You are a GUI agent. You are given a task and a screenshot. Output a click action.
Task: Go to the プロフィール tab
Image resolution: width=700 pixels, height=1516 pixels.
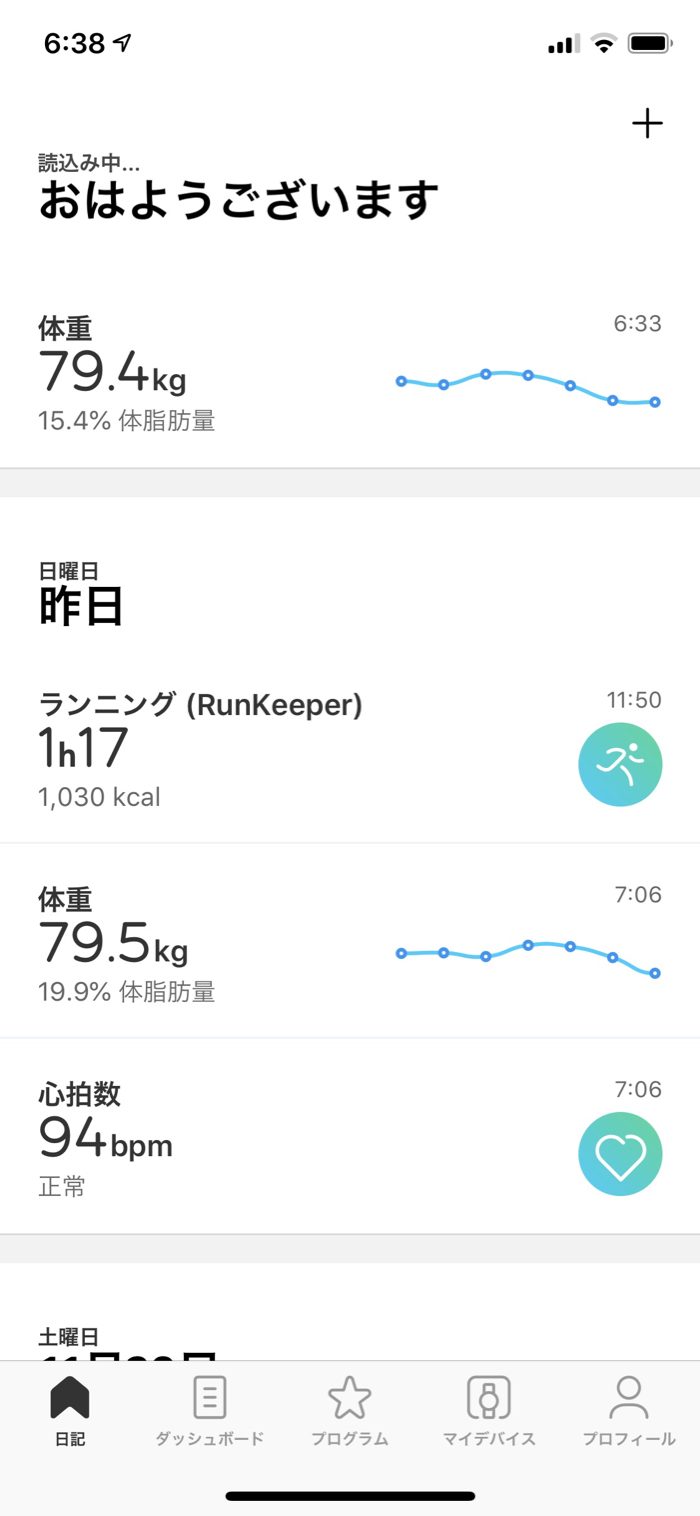point(629,1411)
